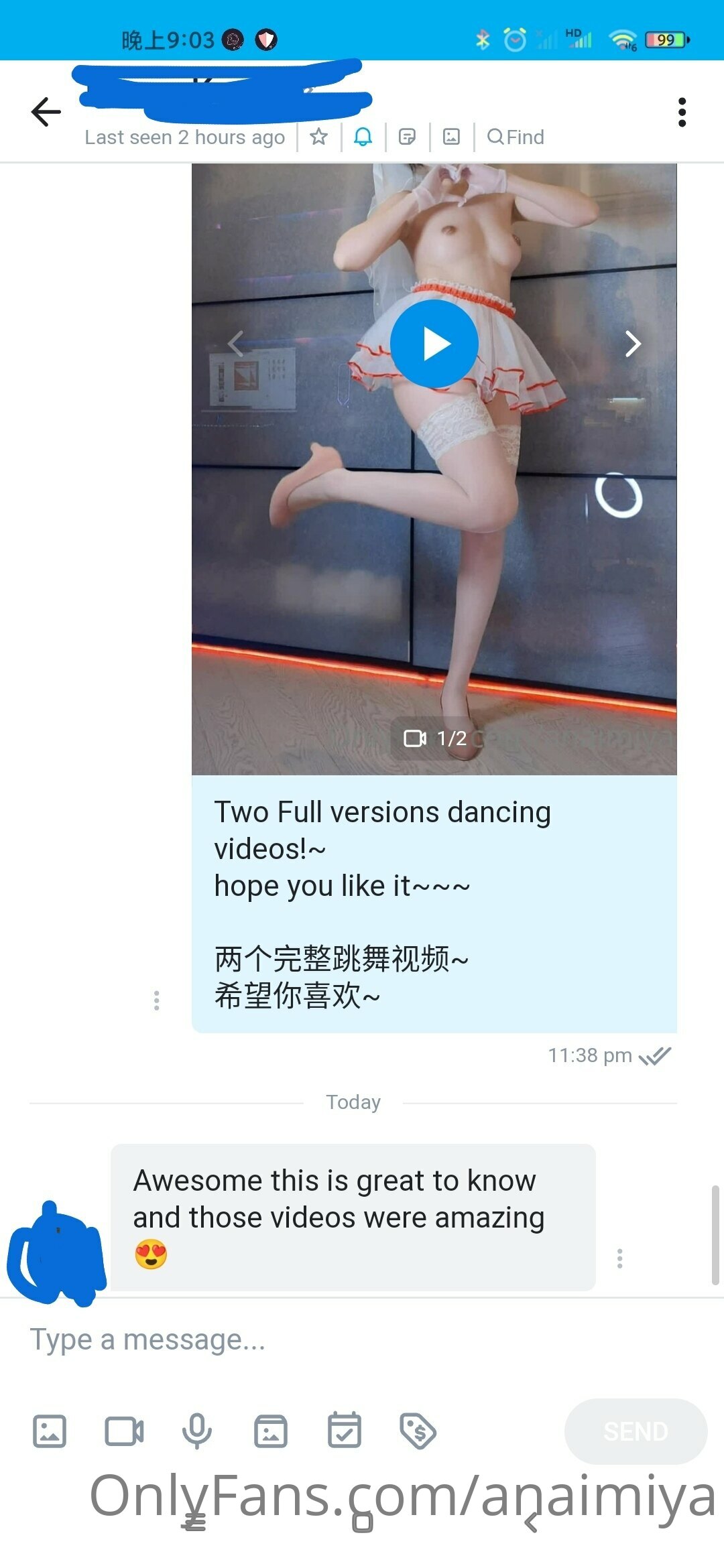
Task: Record a voice message with the microphone
Action: point(197,1431)
